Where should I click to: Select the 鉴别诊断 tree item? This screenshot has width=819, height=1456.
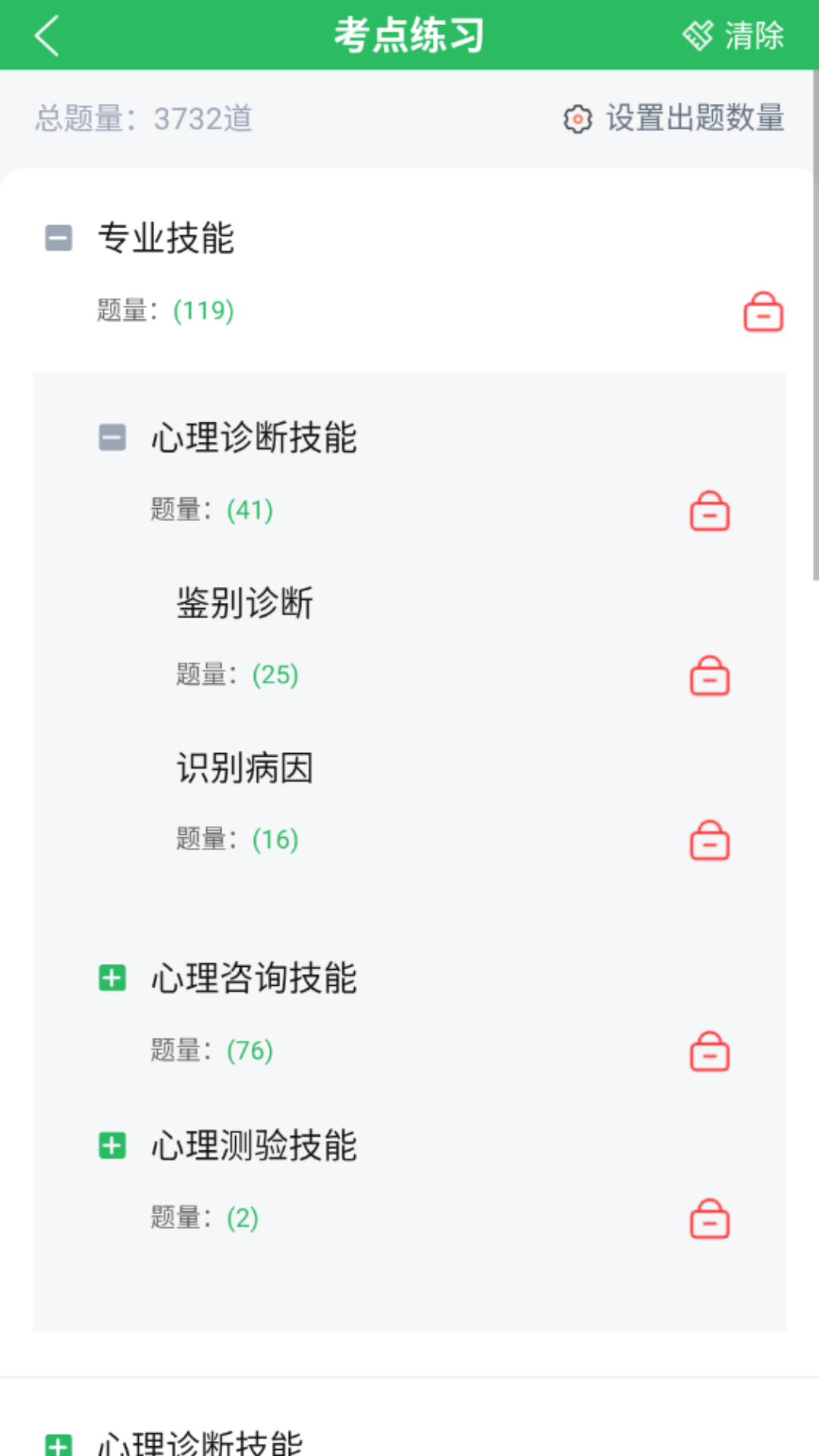point(246,603)
